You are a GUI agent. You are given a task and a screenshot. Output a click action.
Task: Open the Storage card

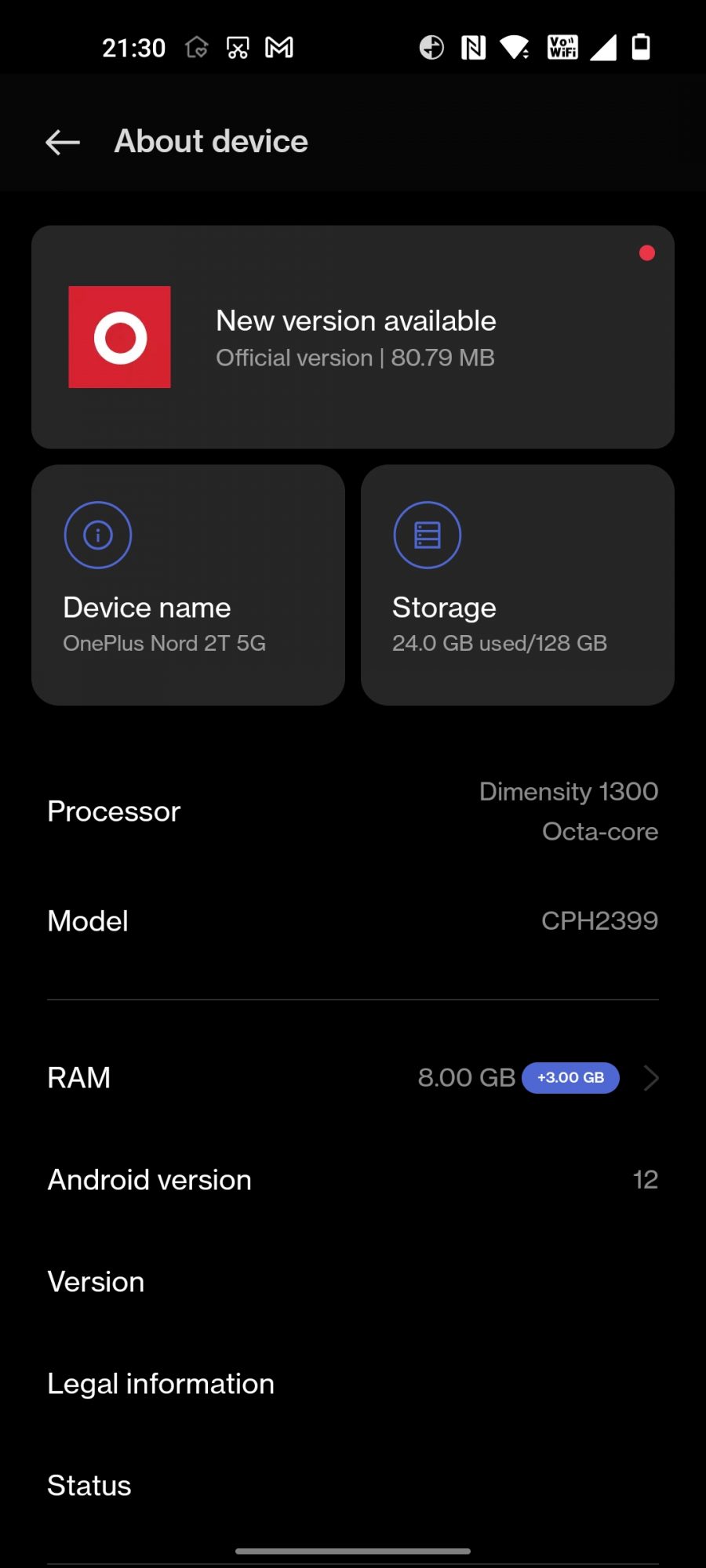[518, 585]
